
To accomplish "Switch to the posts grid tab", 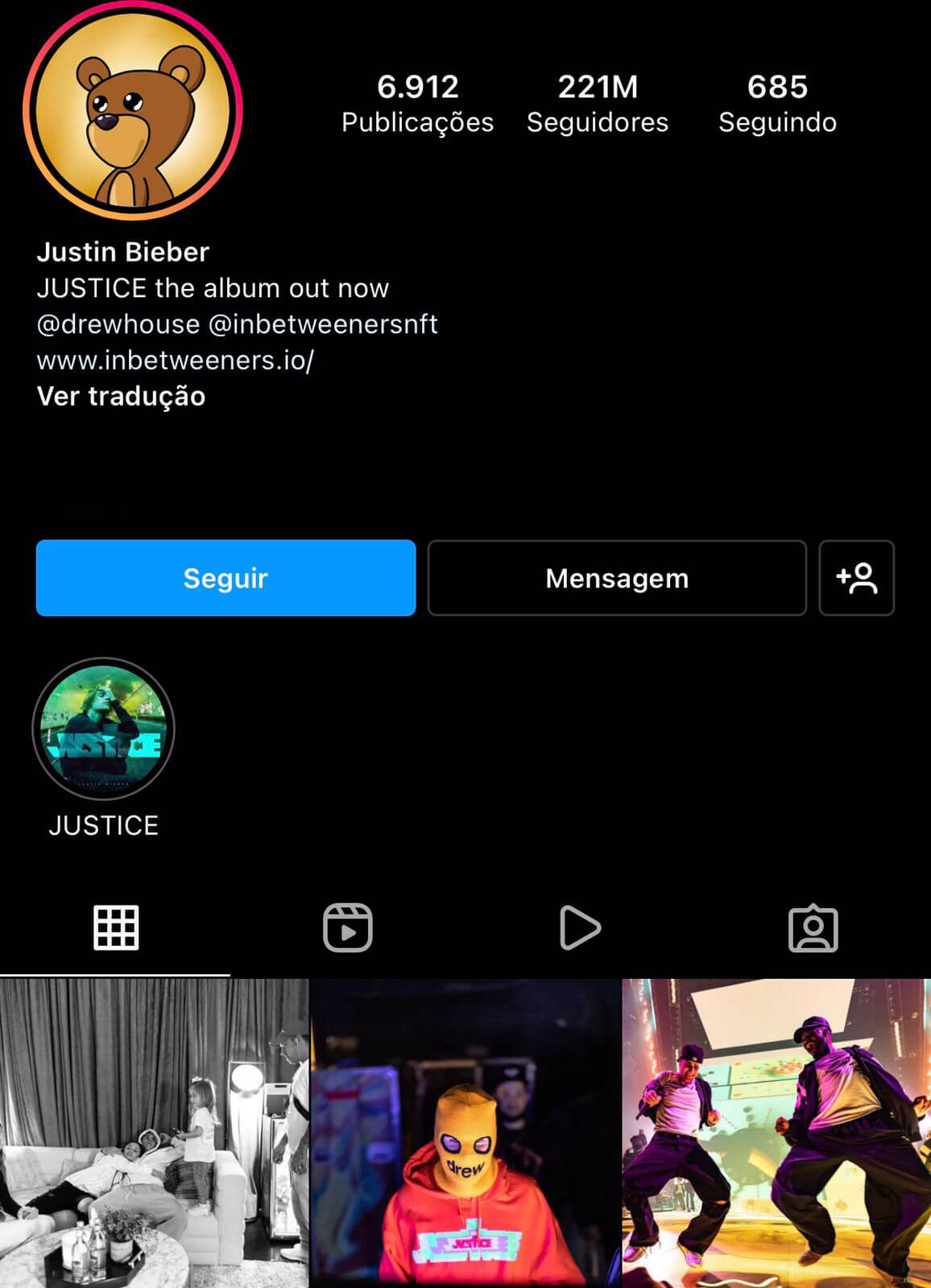I will tap(116, 928).
